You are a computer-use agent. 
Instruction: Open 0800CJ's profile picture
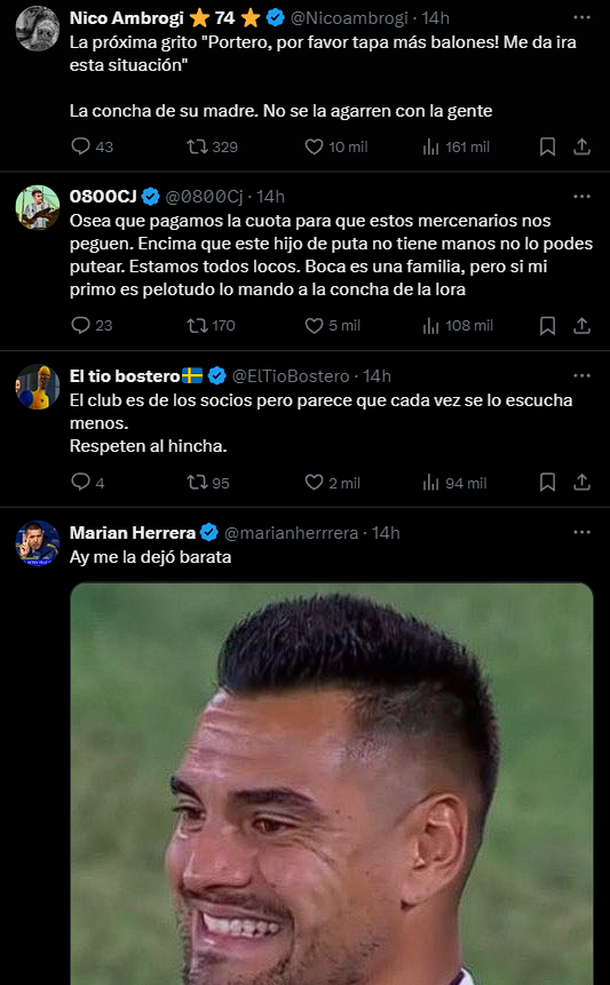(x=38, y=207)
